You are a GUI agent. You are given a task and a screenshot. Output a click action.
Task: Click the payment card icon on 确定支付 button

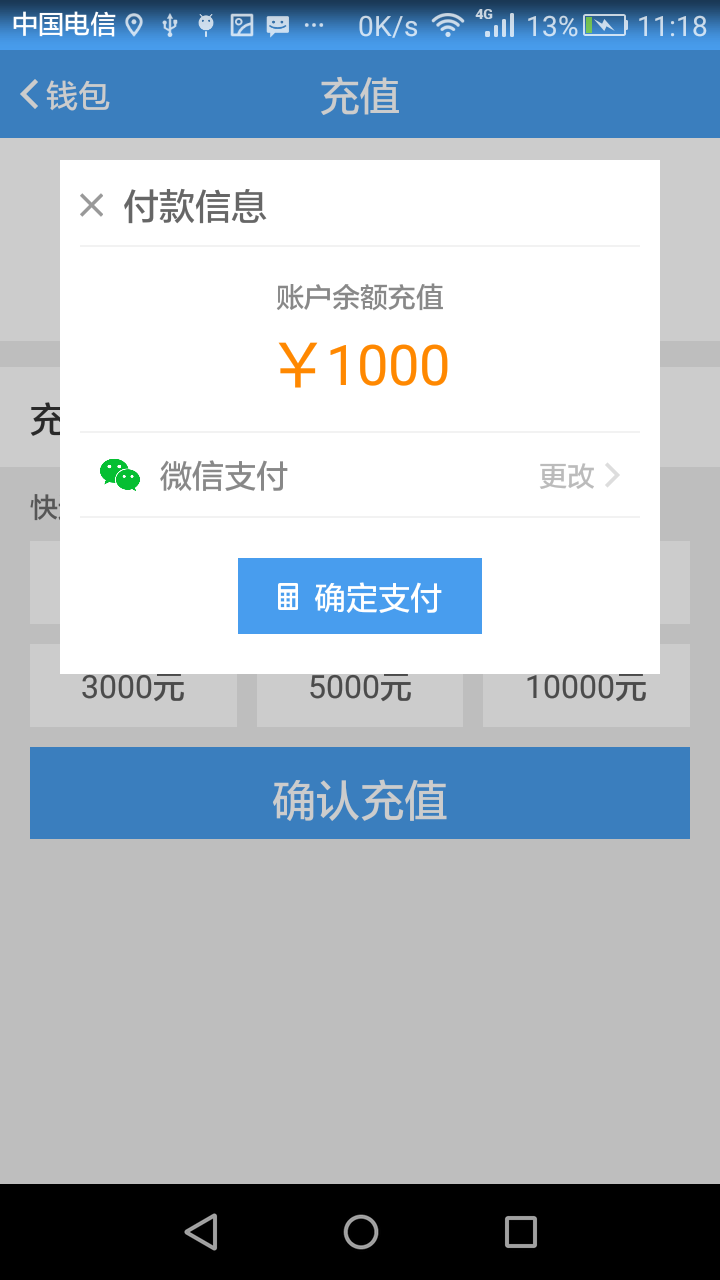pos(288,595)
